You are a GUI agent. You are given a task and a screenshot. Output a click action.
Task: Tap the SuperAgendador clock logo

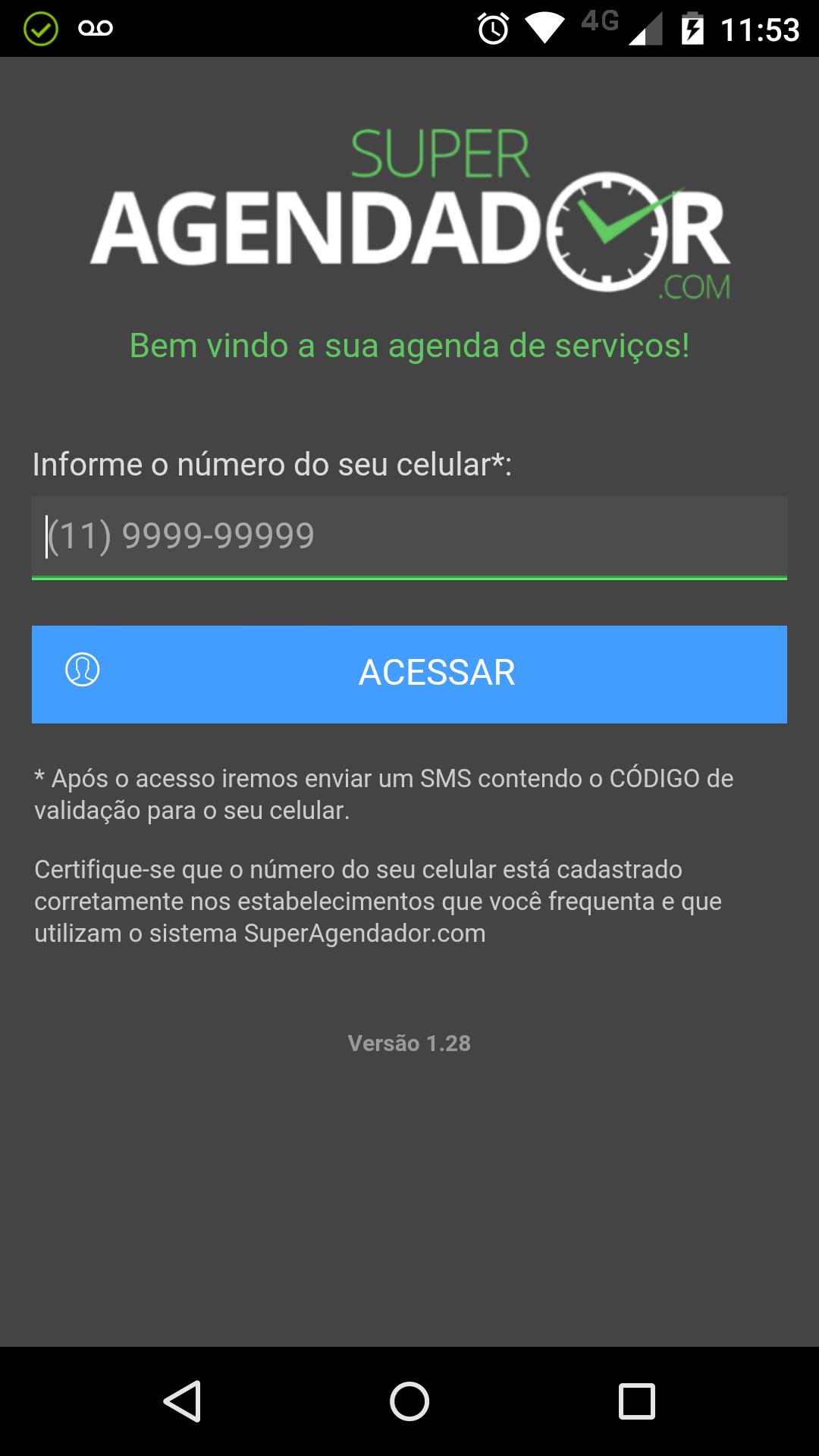(607, 227)
